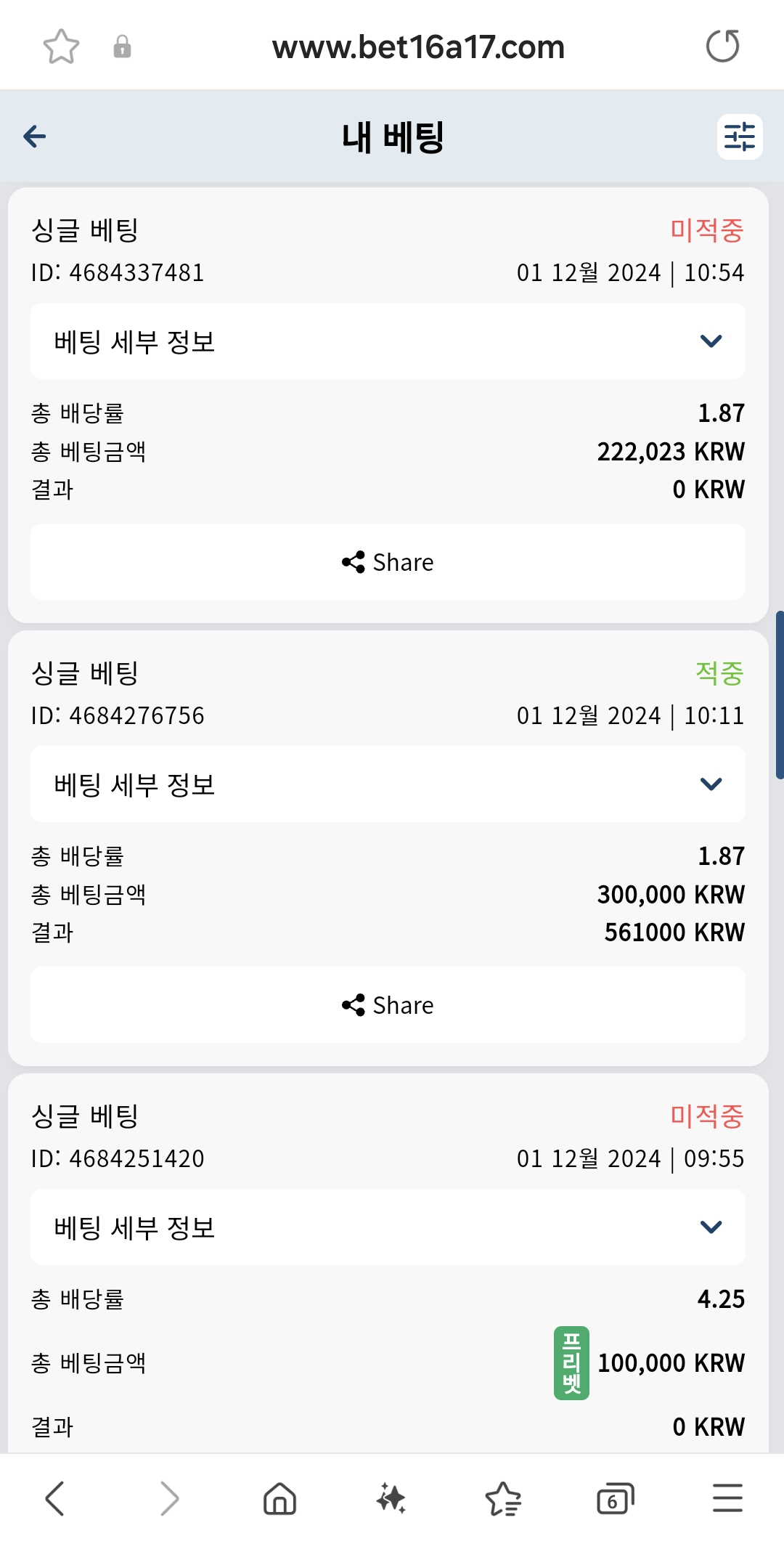Screen dimensions: 784x1544
Task: Tap the www.bet16a17.com address bar
Action: click(418, 47)
